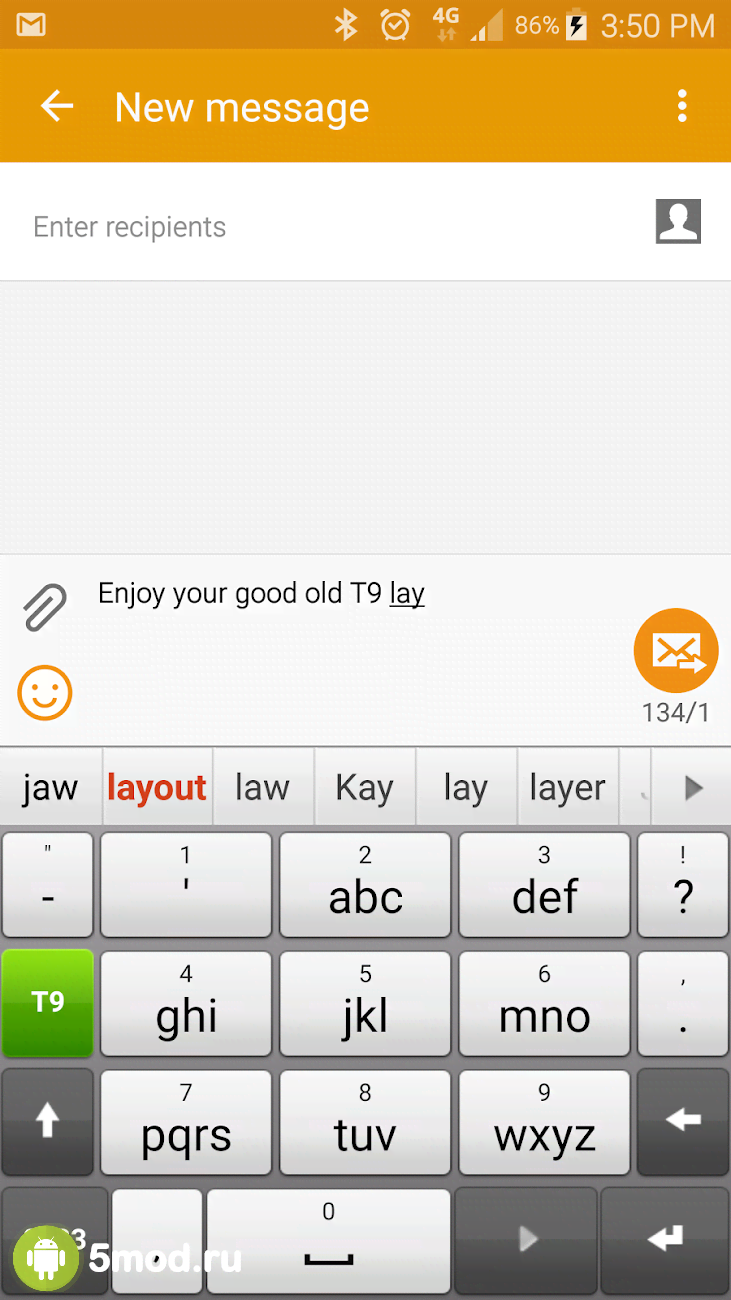Image resolution: width=731 pixels, height=1300 pixels.
Task: Tap the keyboard backspace key
Action: point(683,1122)
